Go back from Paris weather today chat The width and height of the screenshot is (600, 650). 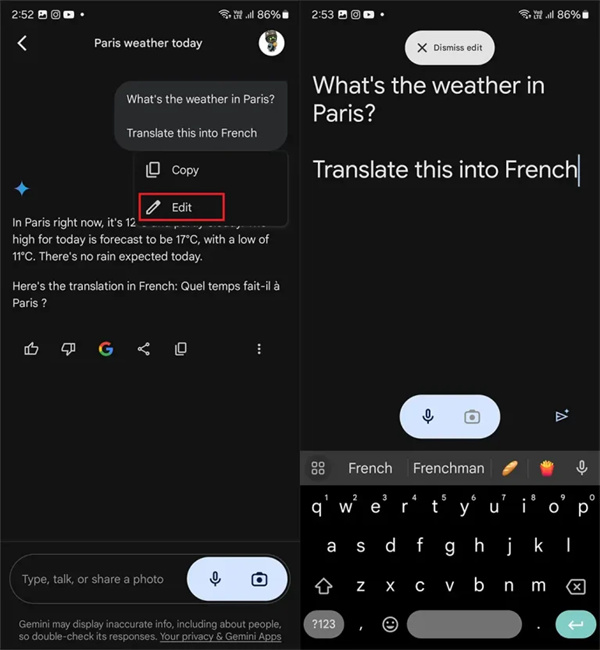click(22, 43)
